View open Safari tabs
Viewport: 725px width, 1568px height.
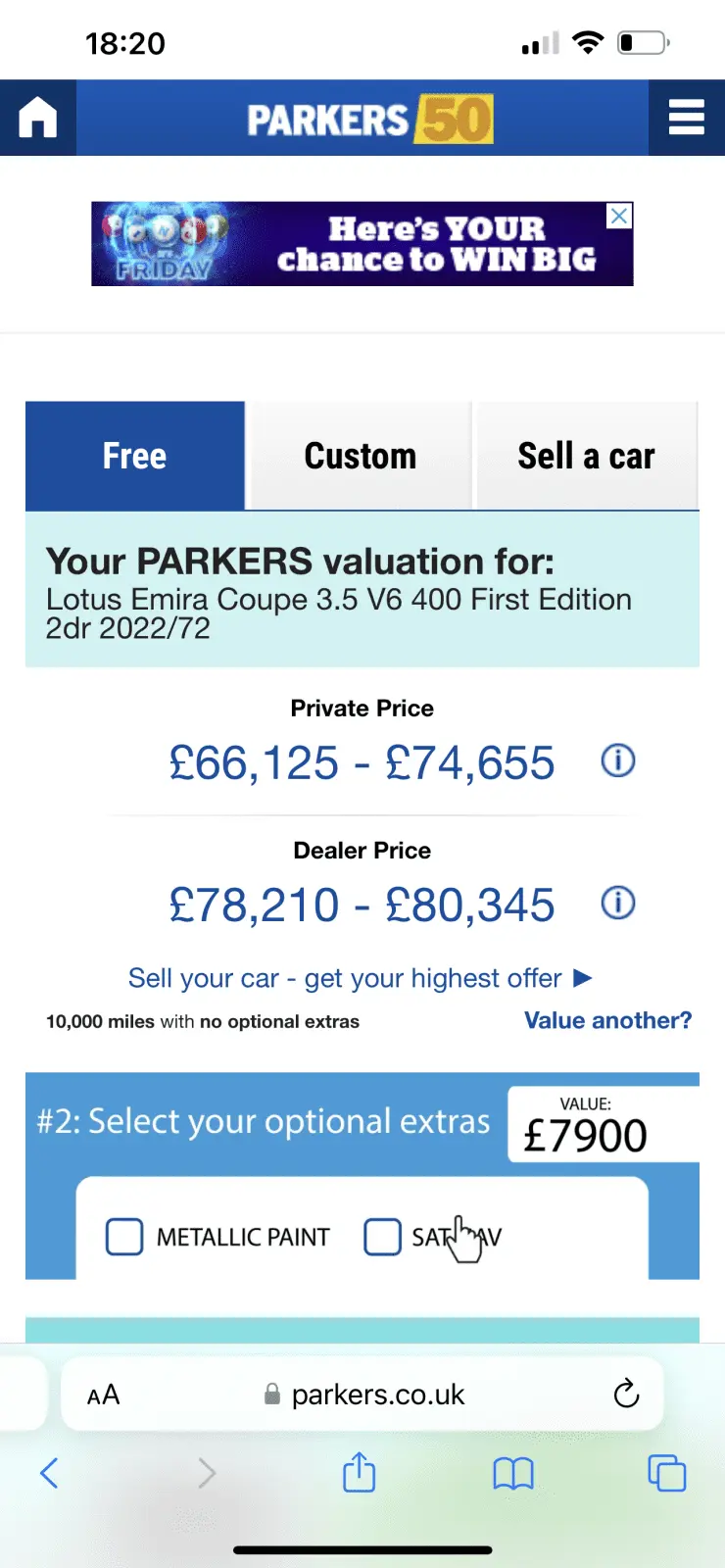[x=666, y=1473]
